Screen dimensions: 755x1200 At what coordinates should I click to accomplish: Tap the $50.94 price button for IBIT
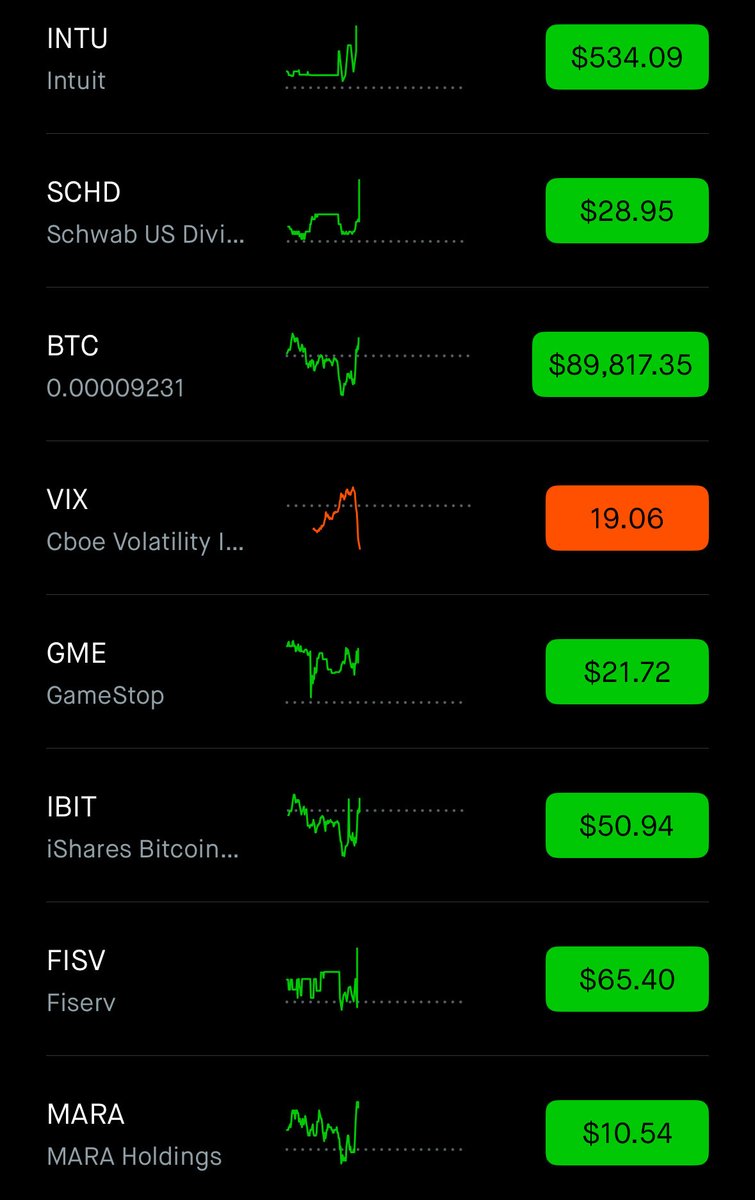(627, 826)
